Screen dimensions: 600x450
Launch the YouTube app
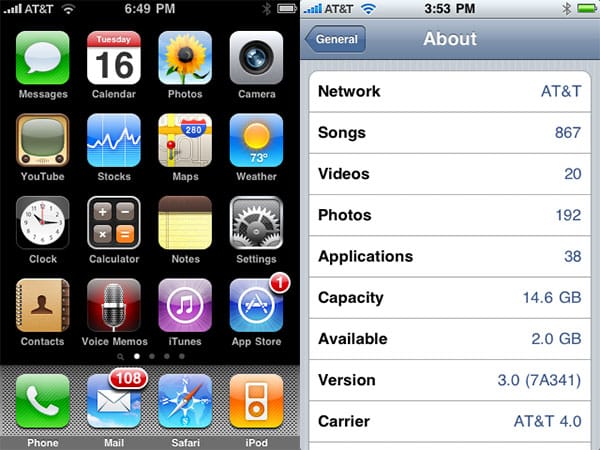(43, 140)
